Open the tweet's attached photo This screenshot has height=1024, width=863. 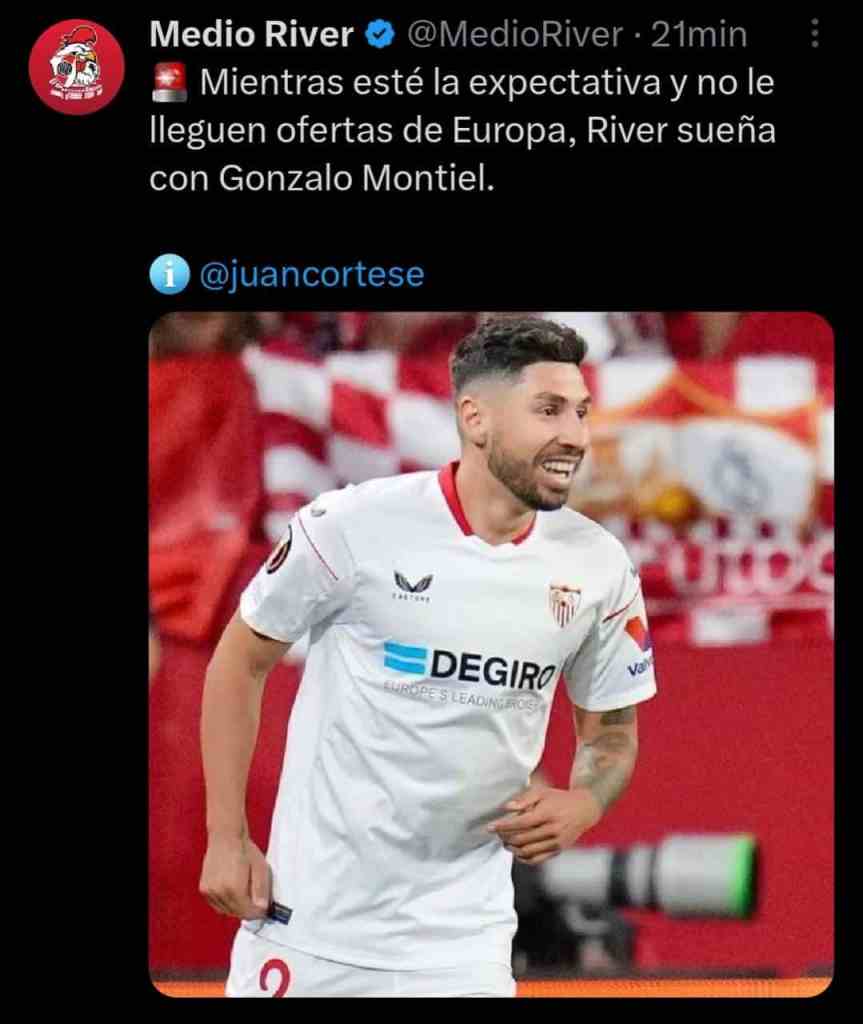(490, 654)
